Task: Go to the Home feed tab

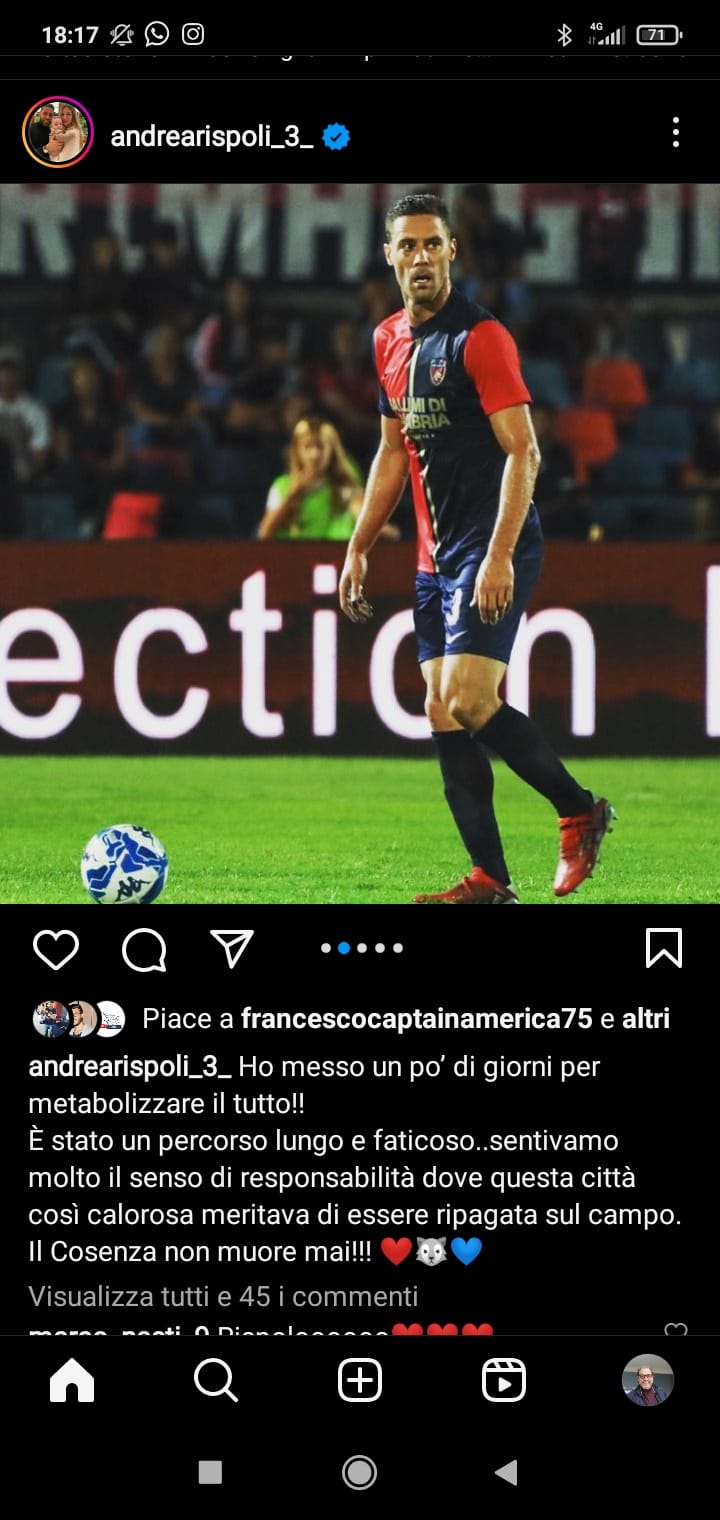Action: click(x=72, y=1381)
